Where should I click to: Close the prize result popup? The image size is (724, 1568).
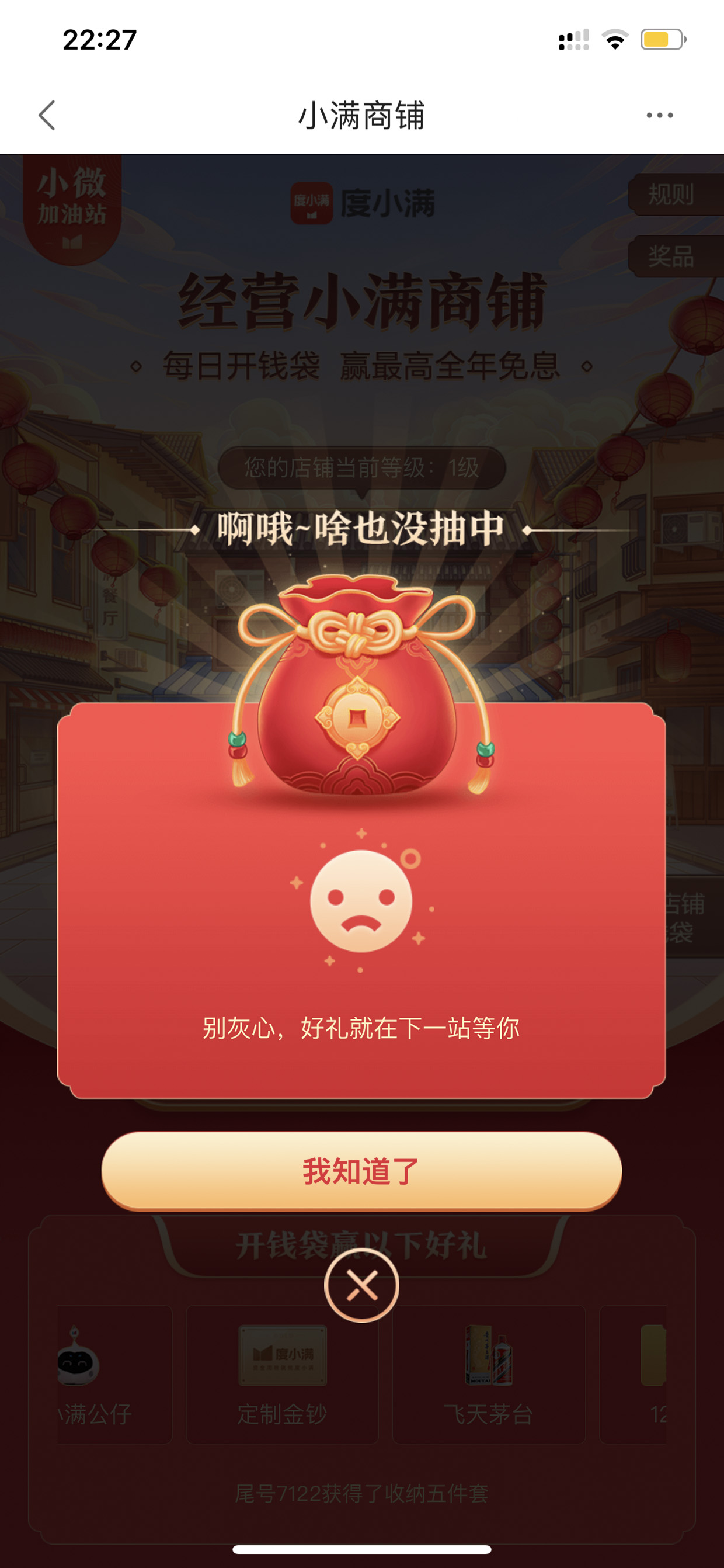[361, 1285]
